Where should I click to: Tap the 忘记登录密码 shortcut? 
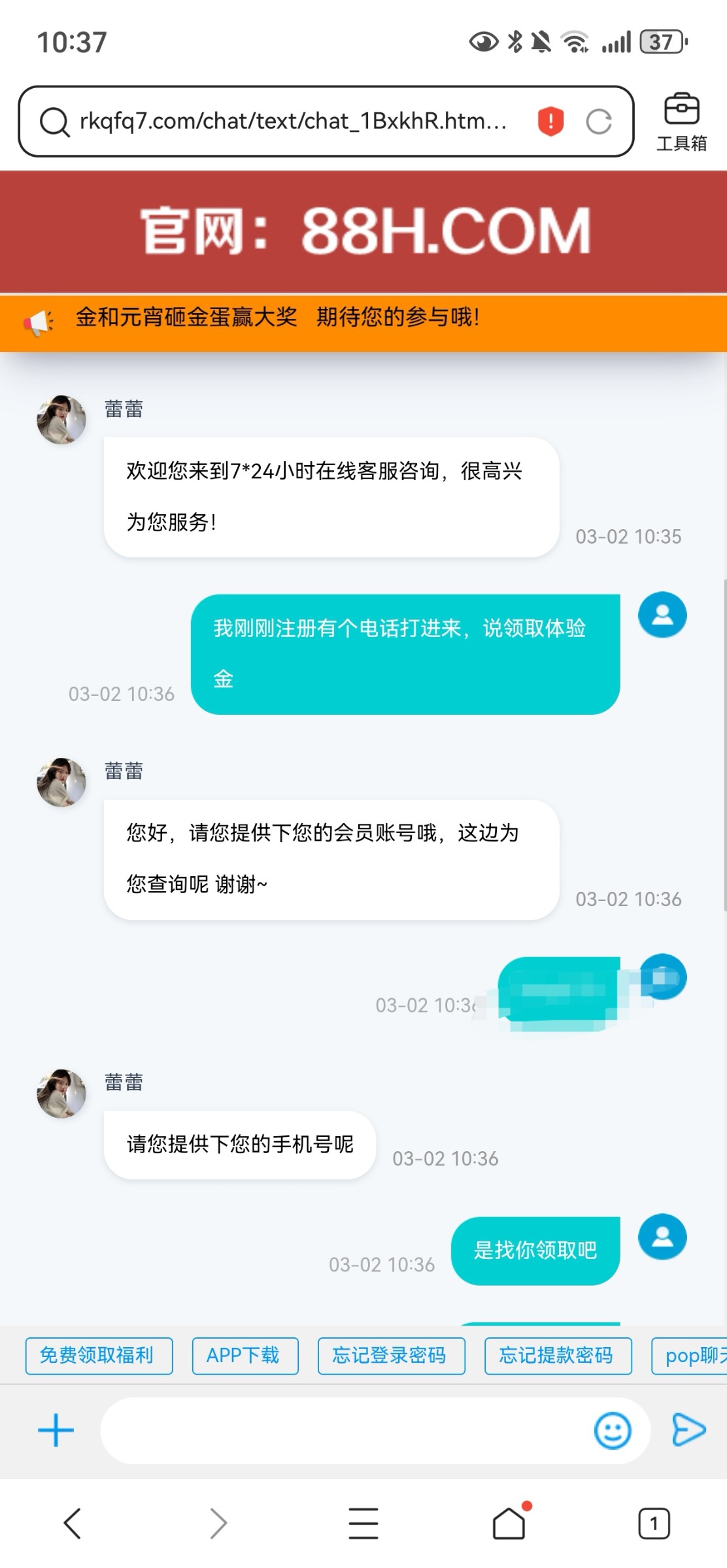coord(392,1356)
